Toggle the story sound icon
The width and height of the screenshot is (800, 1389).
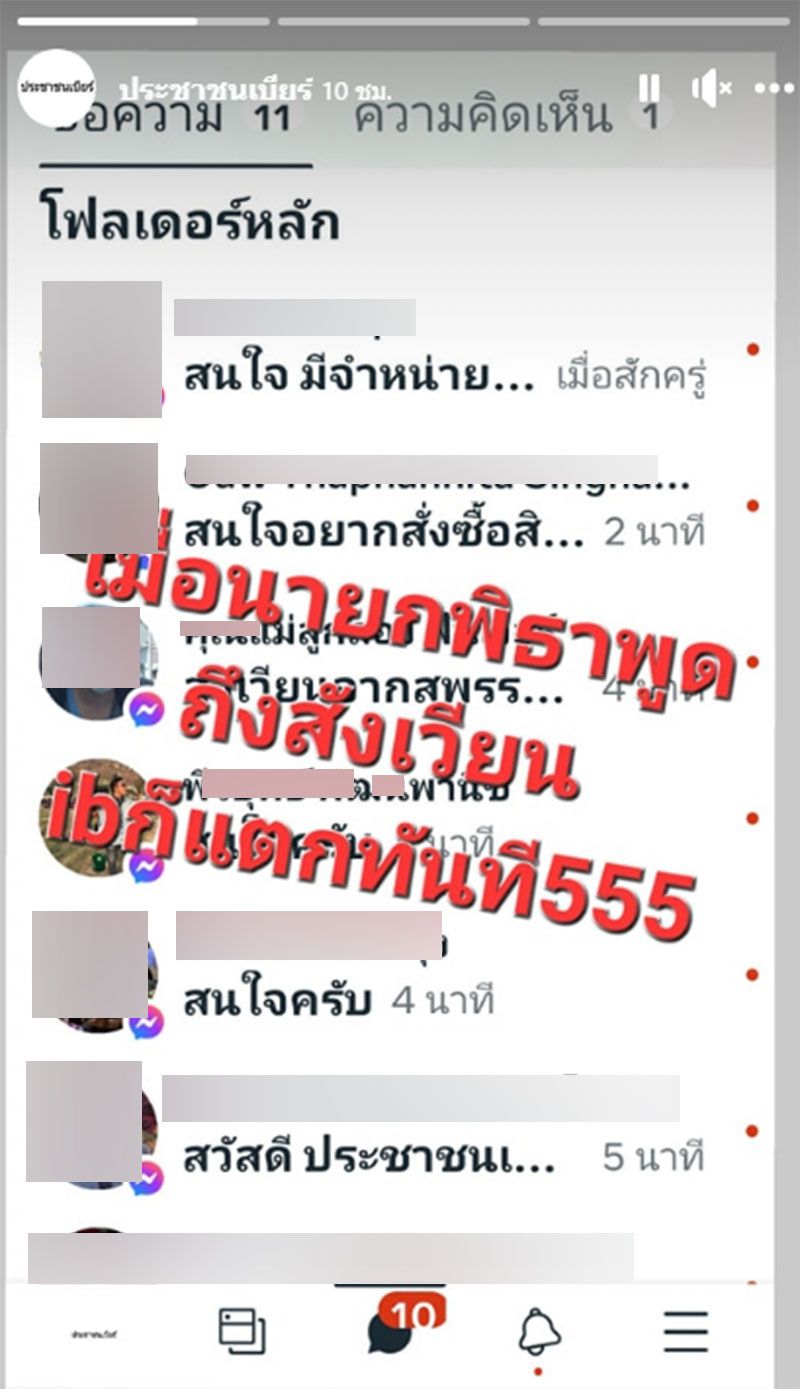pos(711,89)
